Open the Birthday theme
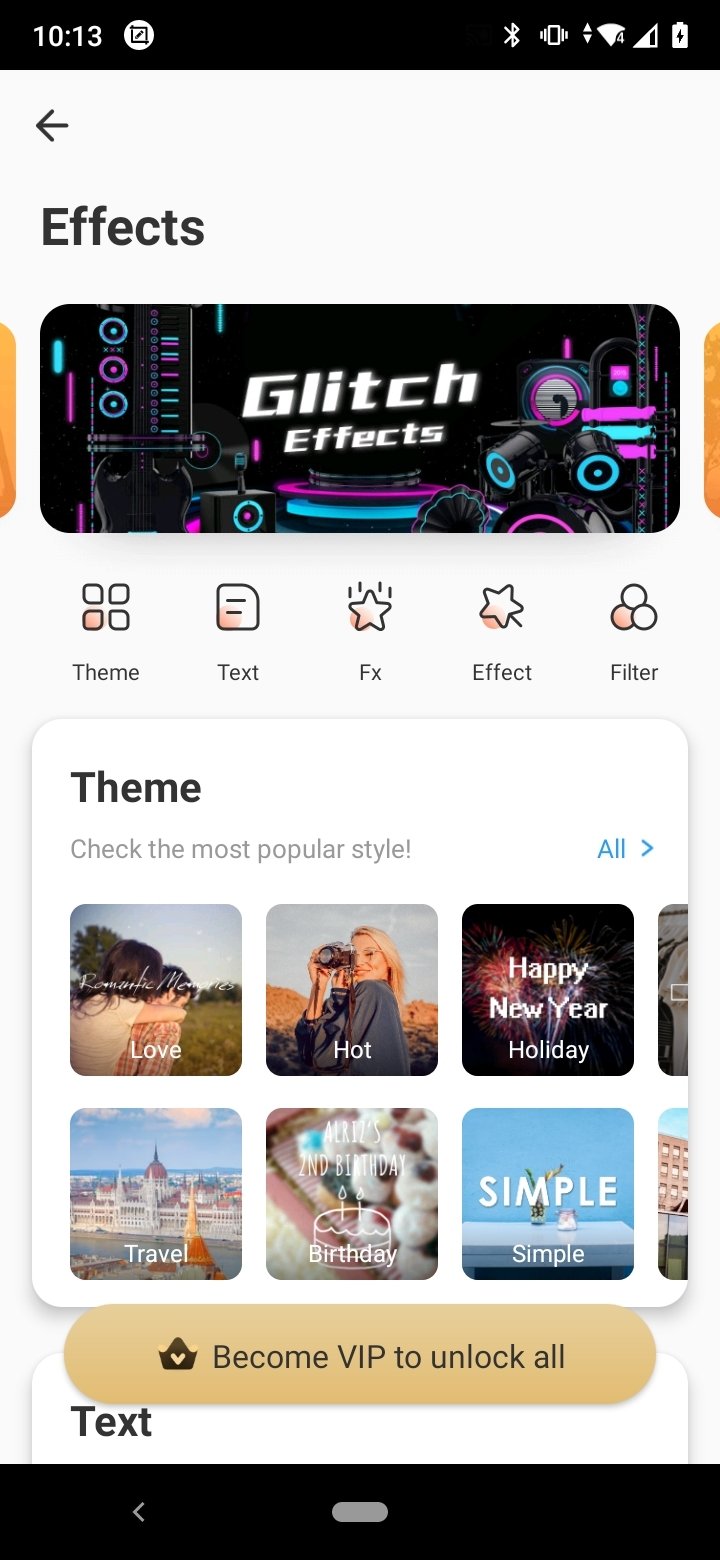This screenshot has height=1560, width=720. [x=352, y=1194]
